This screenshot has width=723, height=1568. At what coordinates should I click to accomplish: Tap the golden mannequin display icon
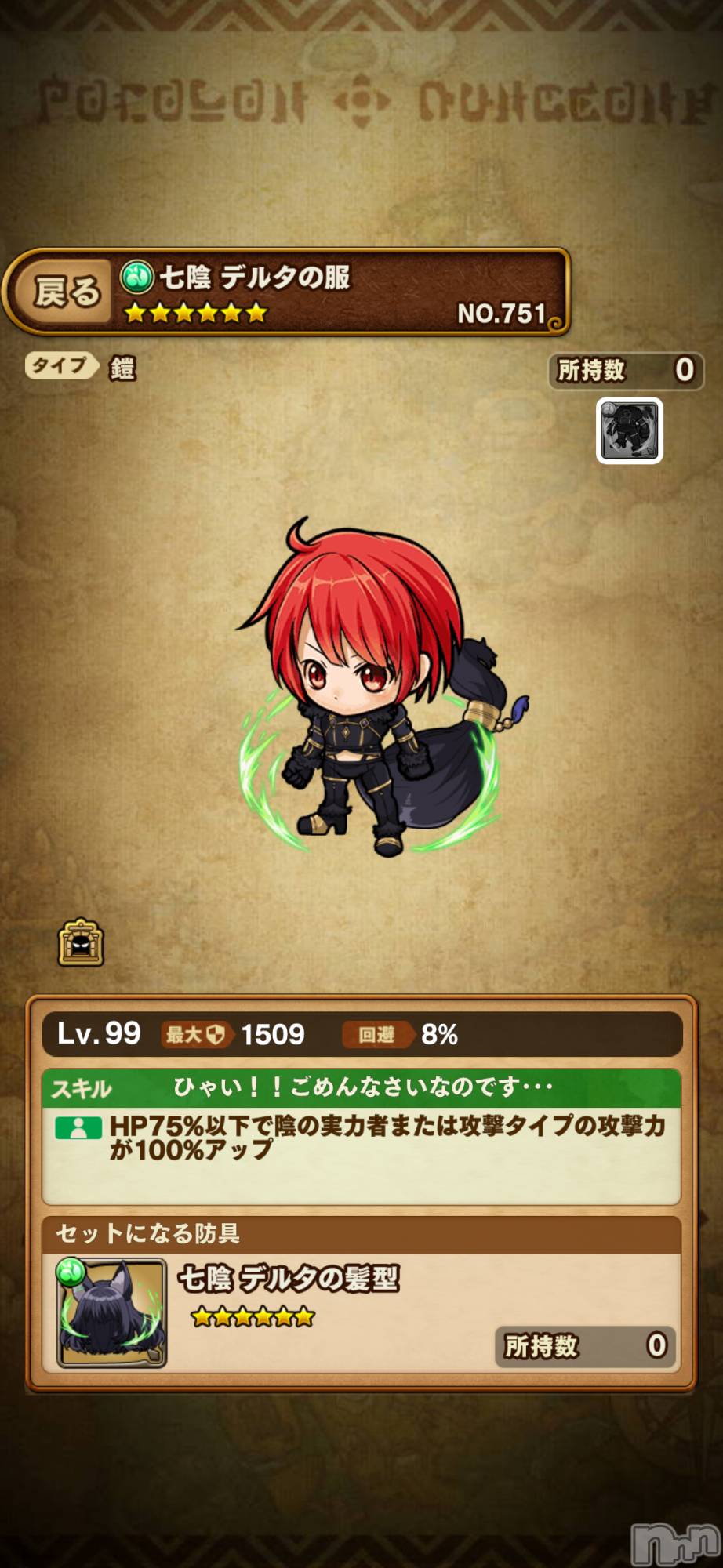[x=81, y=942]
